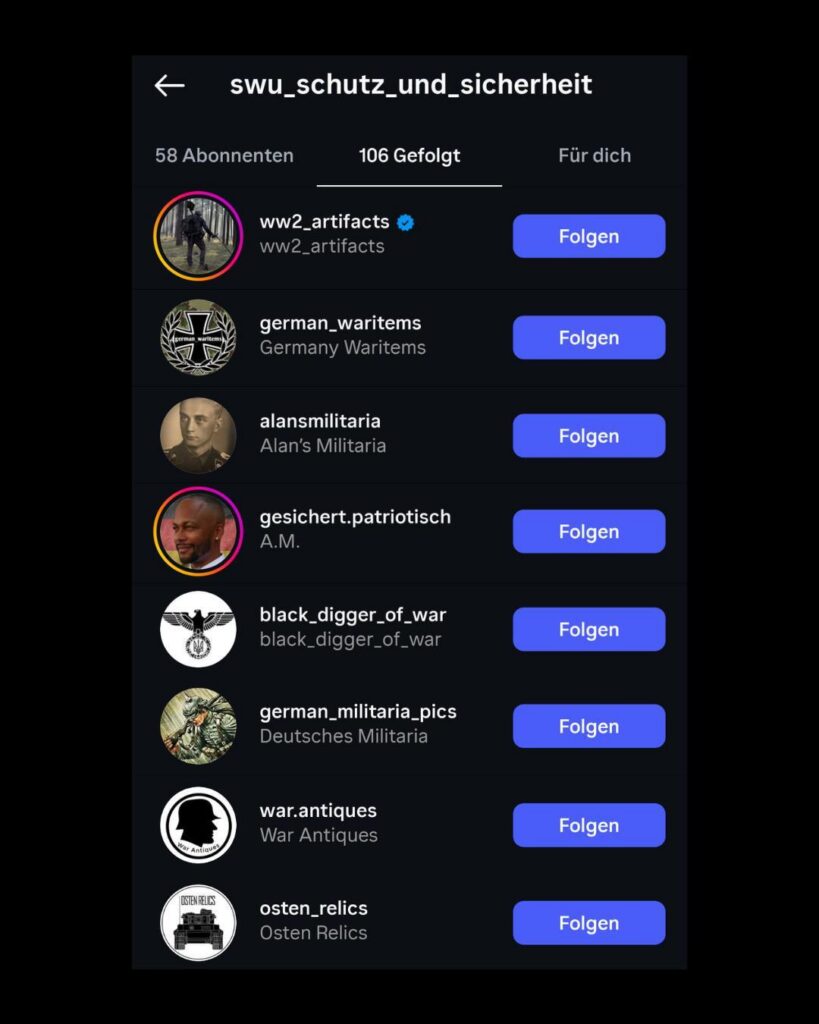Viewport: 819px width, 1024px height.
Task: Follow the war.antiques account
Action: tap(588, 826)
